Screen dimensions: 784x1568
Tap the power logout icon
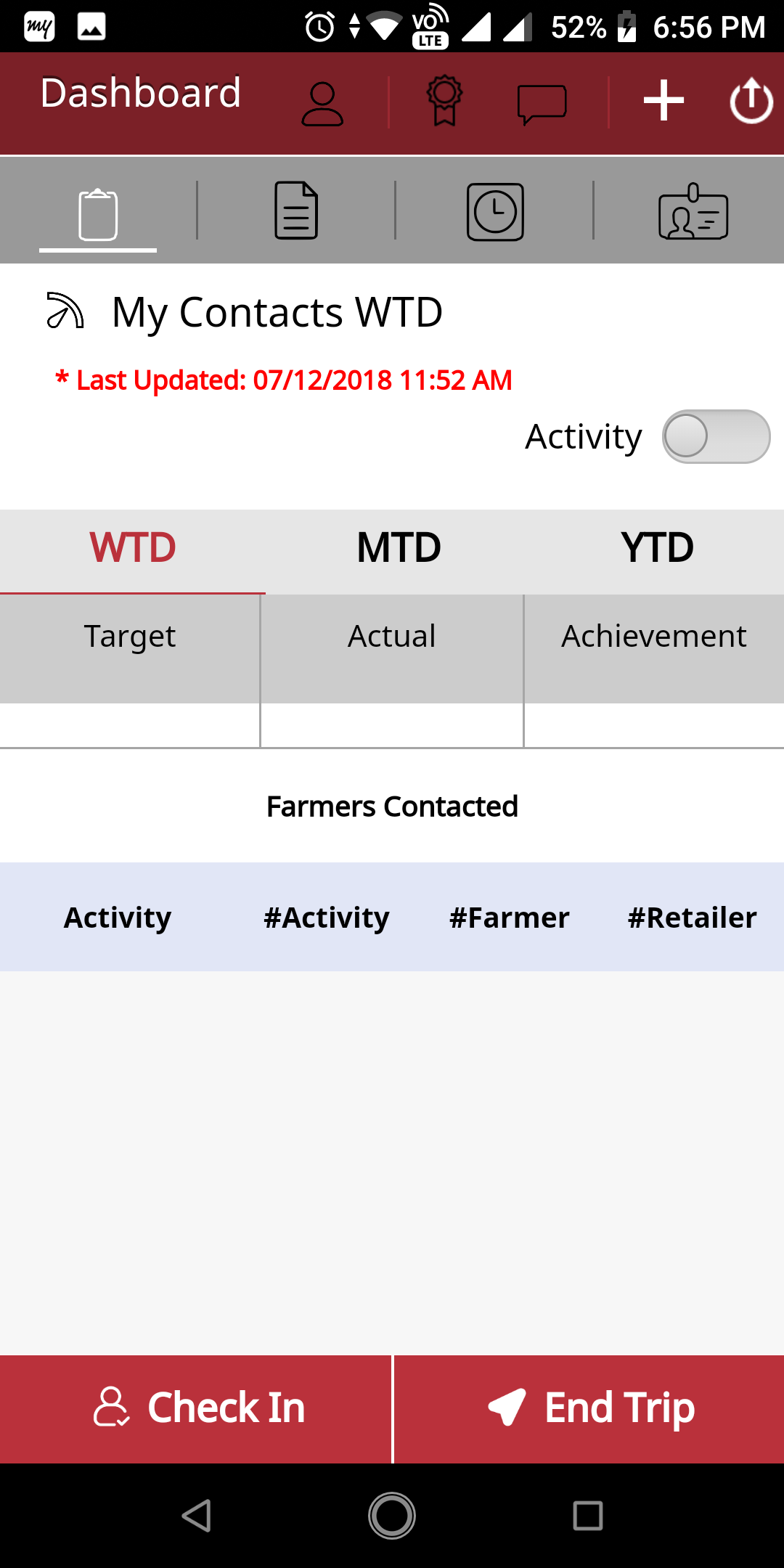(751, 100)
